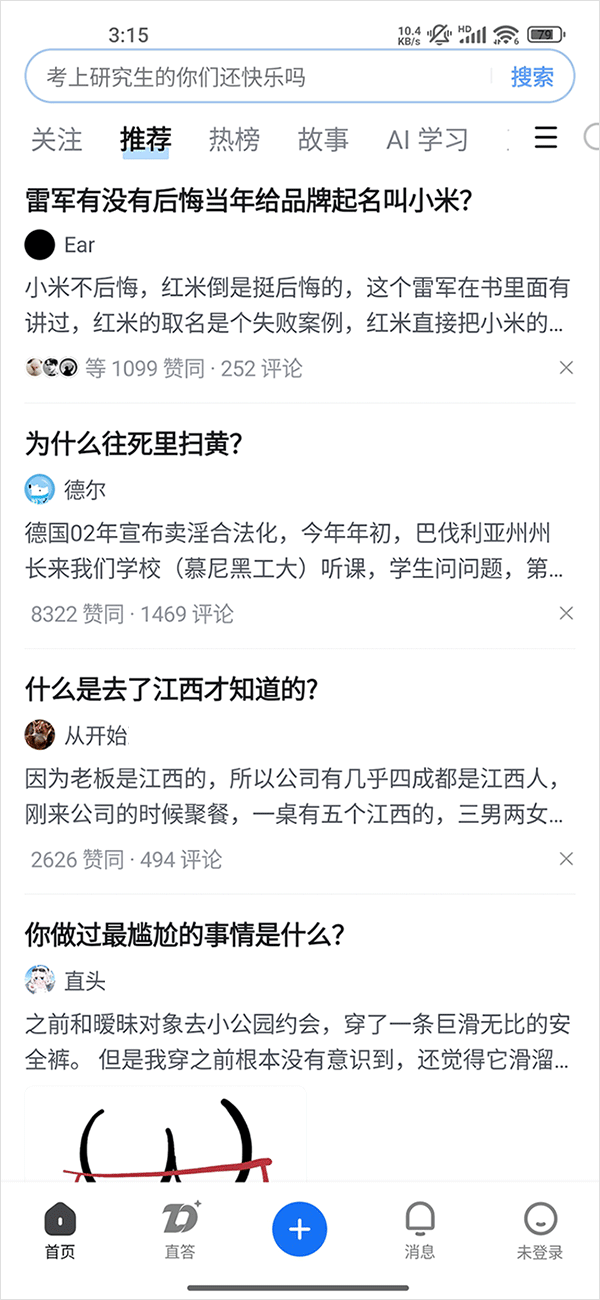Open the 消息 notifications tab
Viewport: 600px width, 1300px height.
click(x=420, y=1232)
